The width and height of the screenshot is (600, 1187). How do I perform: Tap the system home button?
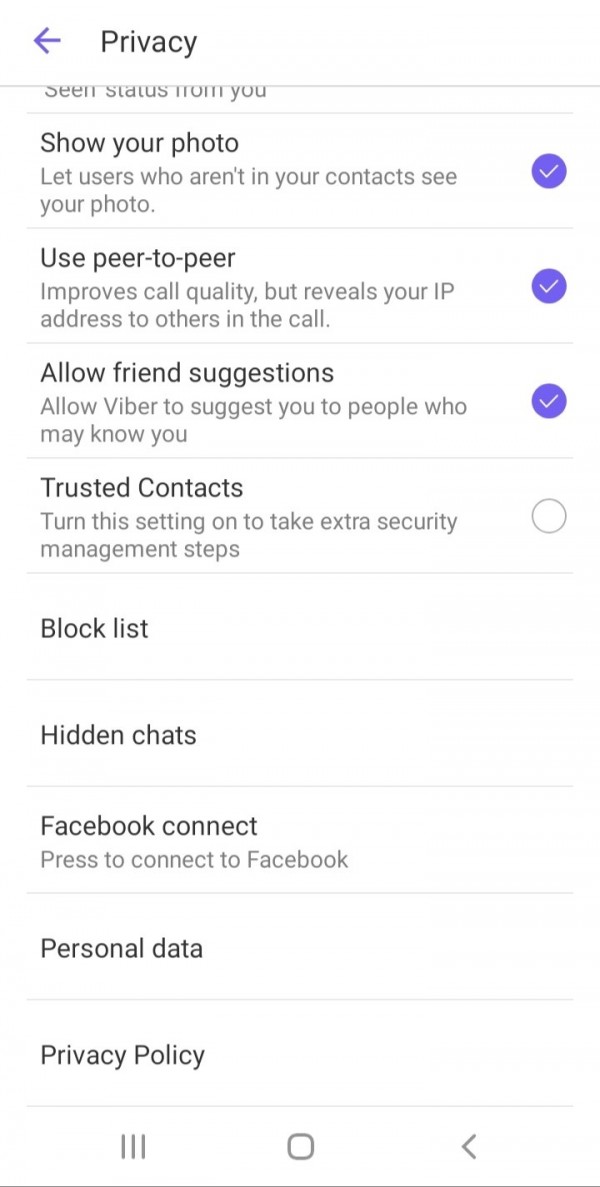click(300, 1146)
